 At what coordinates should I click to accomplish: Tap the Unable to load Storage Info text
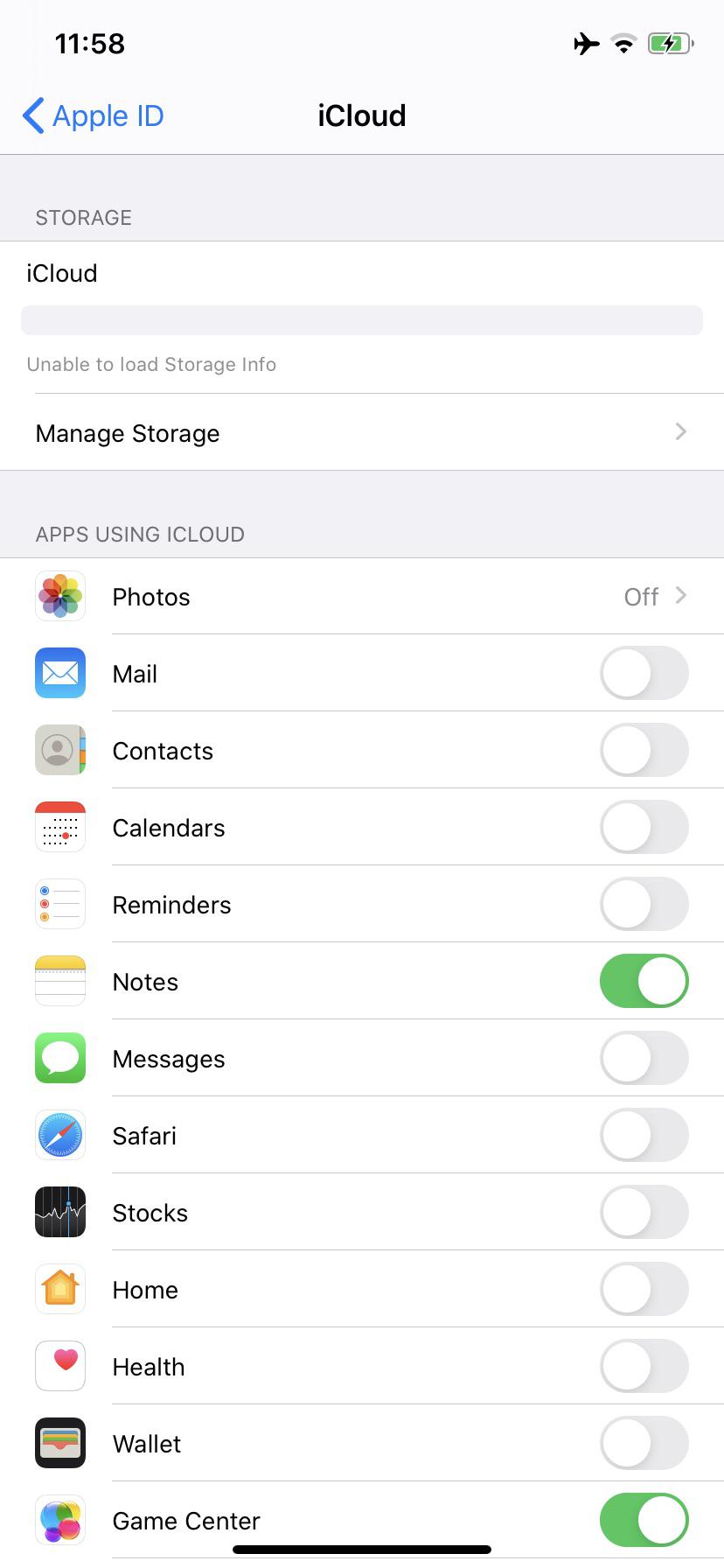(151, 364)
